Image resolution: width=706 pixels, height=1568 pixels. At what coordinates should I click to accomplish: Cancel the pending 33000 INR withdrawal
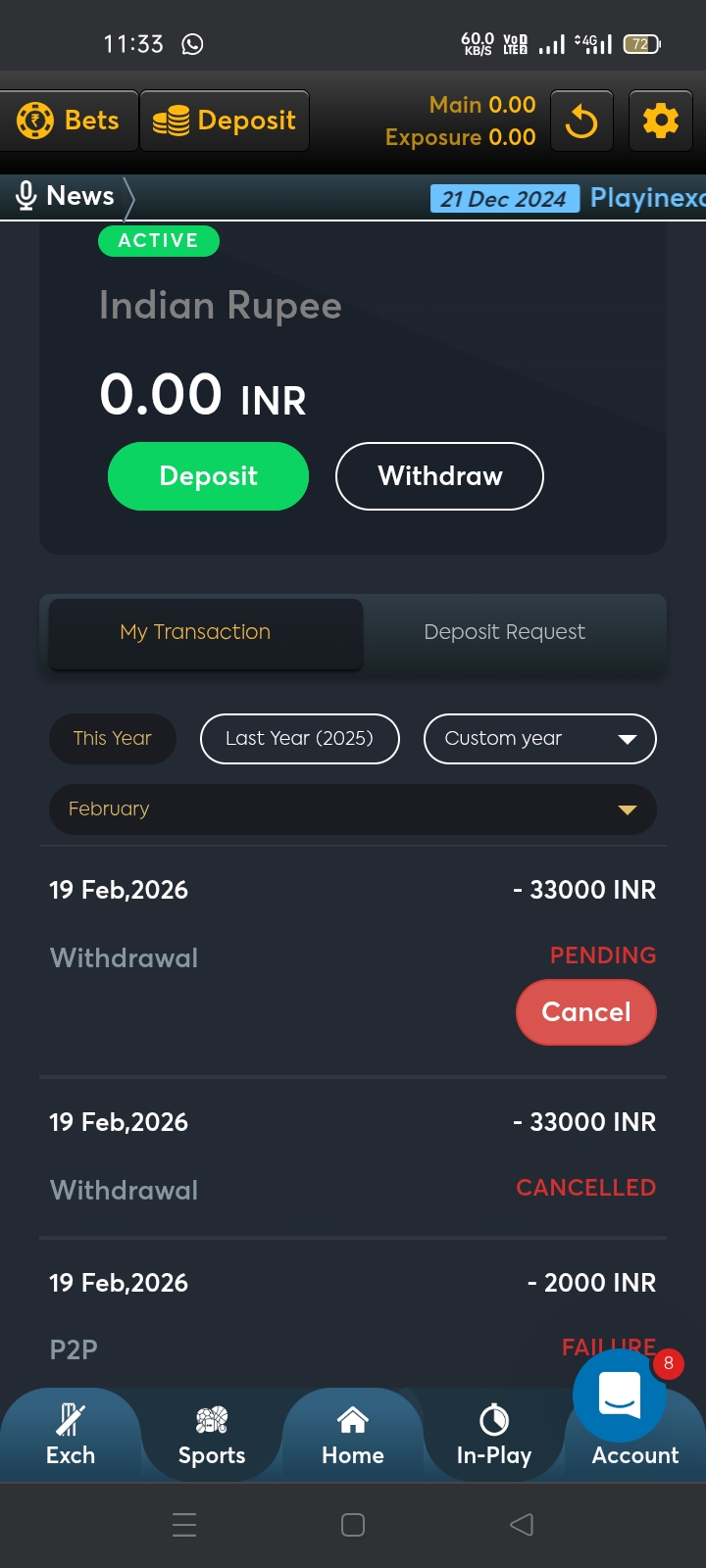pos(585,1012)
